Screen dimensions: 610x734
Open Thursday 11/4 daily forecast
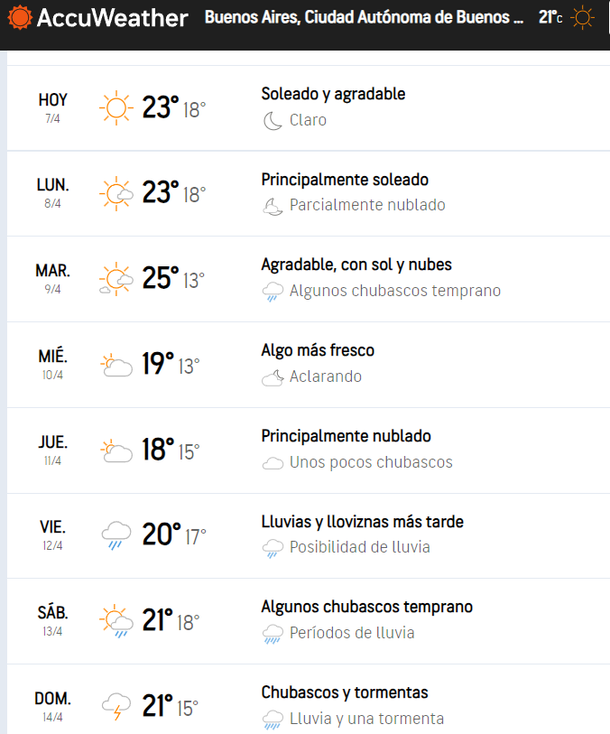[308, 449]
